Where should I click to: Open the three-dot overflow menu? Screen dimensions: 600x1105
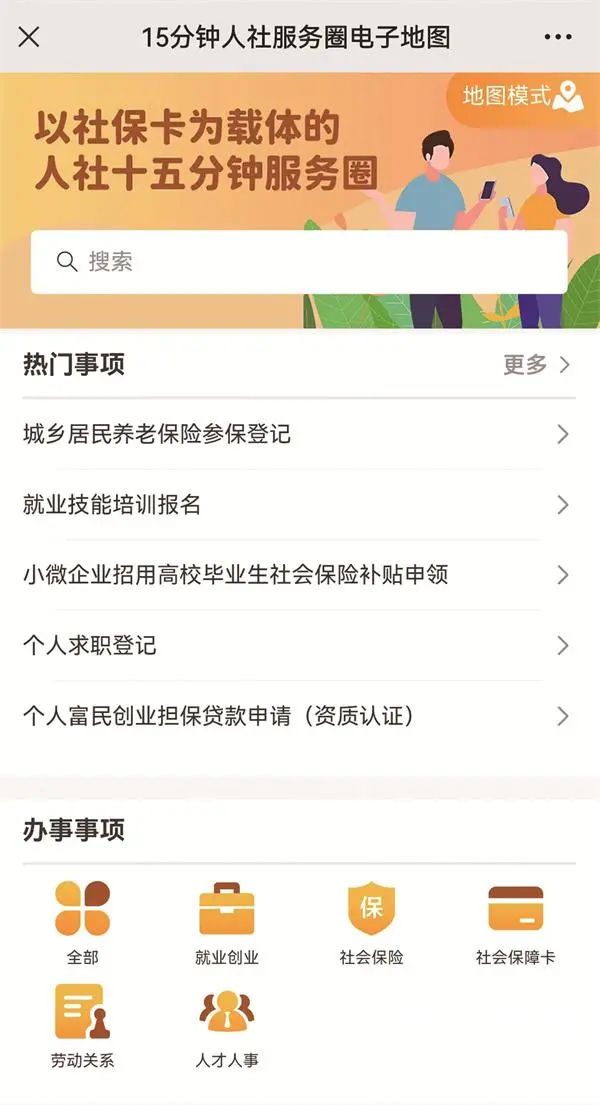pyautogui.click(x=558, y=37)
